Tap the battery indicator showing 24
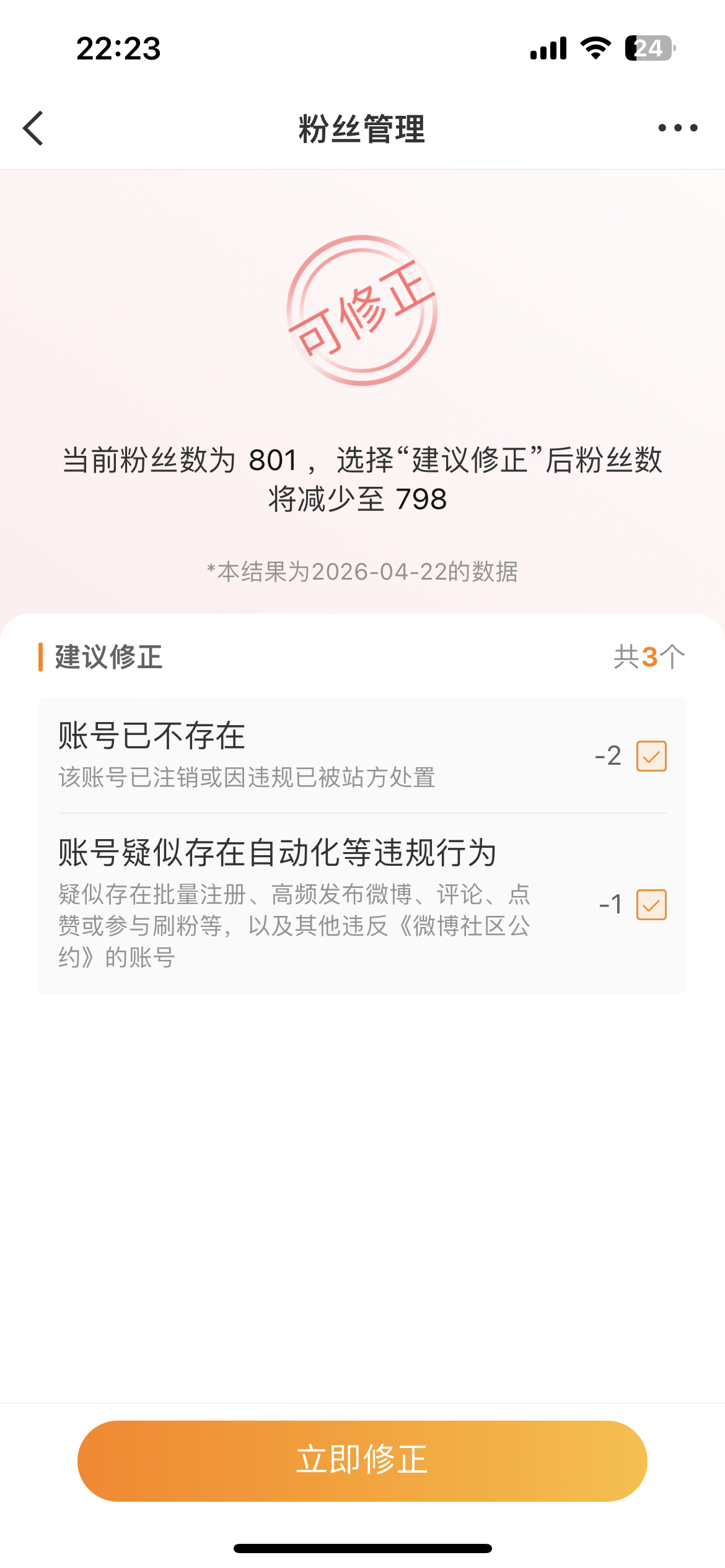The image size is (725, 1568). [x=649, y=48]
